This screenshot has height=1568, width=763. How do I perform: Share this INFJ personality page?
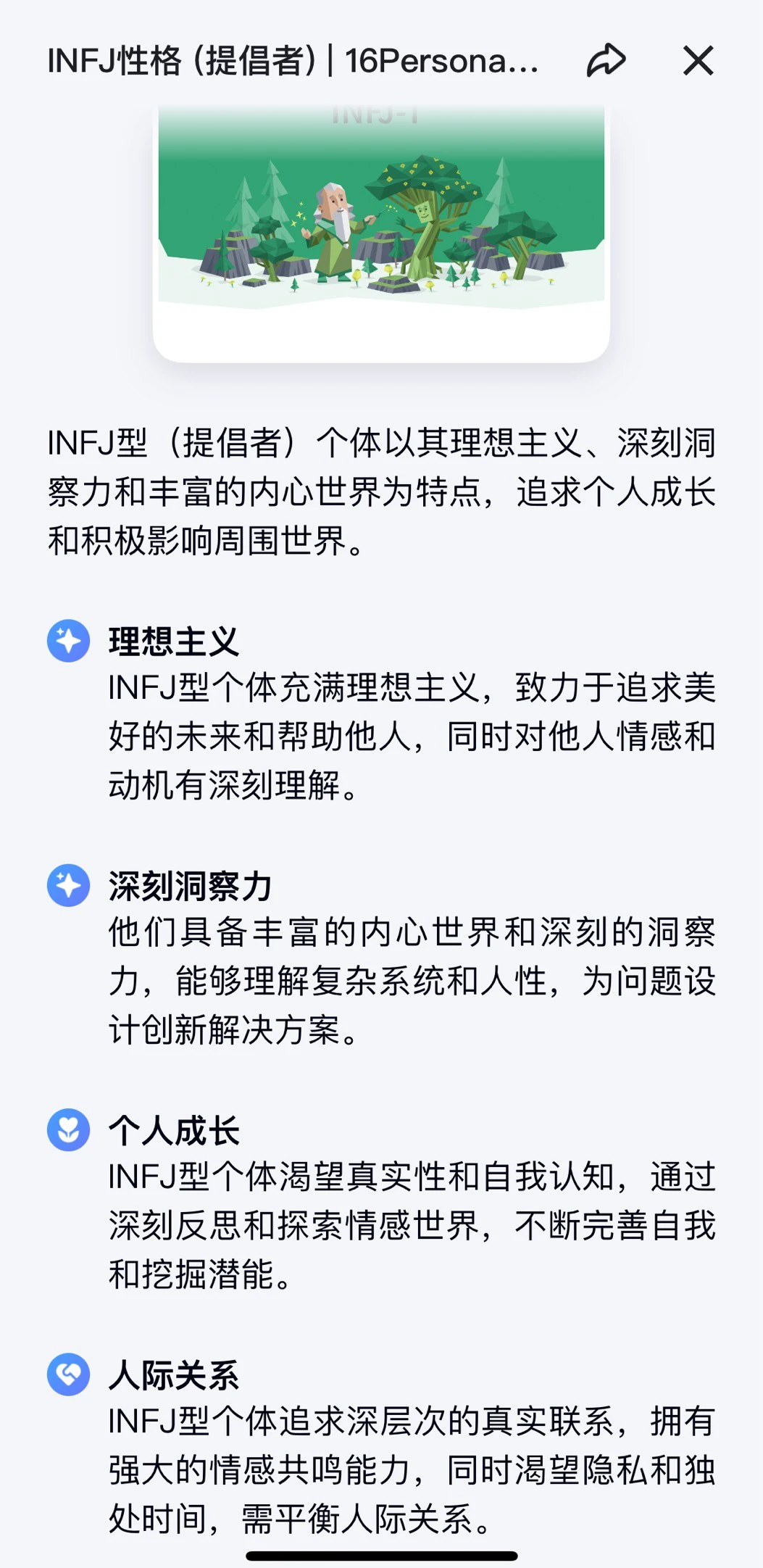(x=606, y=60)
